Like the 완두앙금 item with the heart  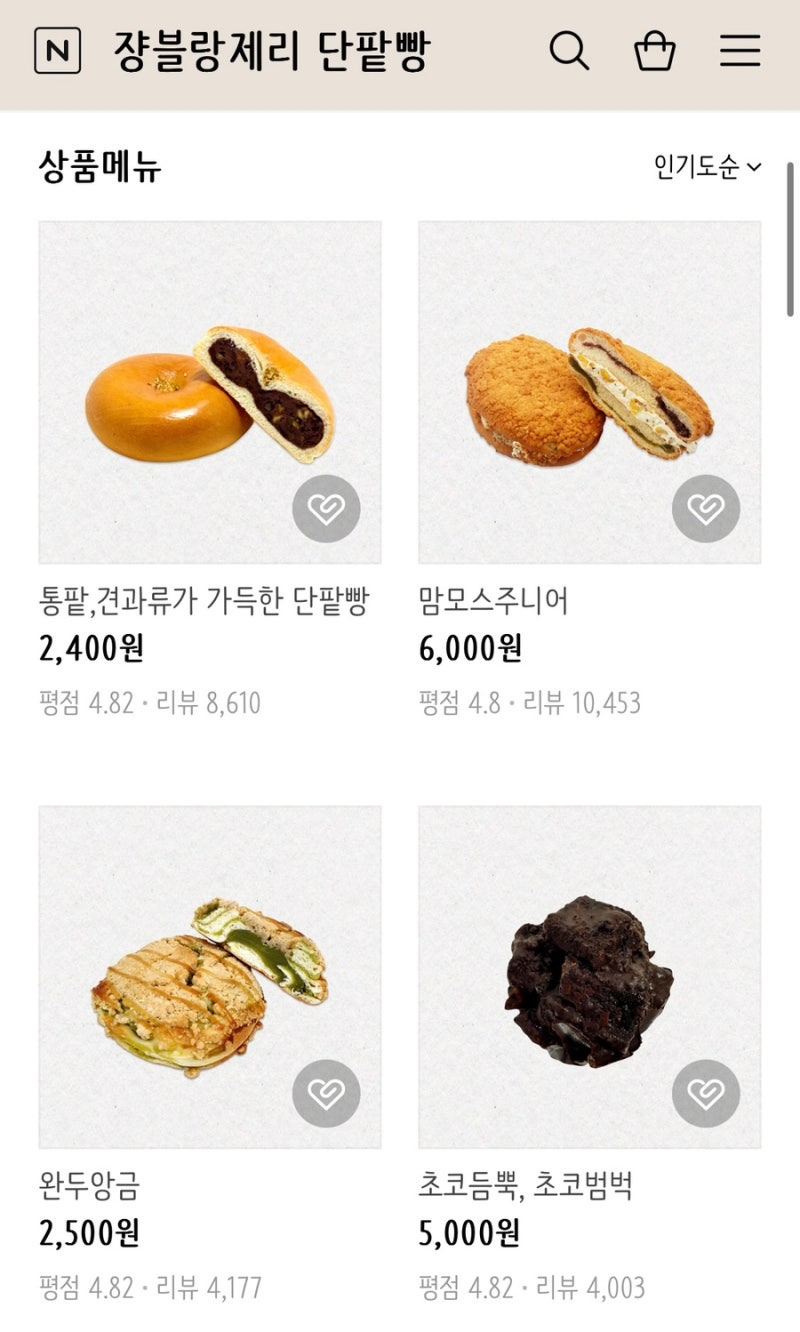coord(326,1094)
